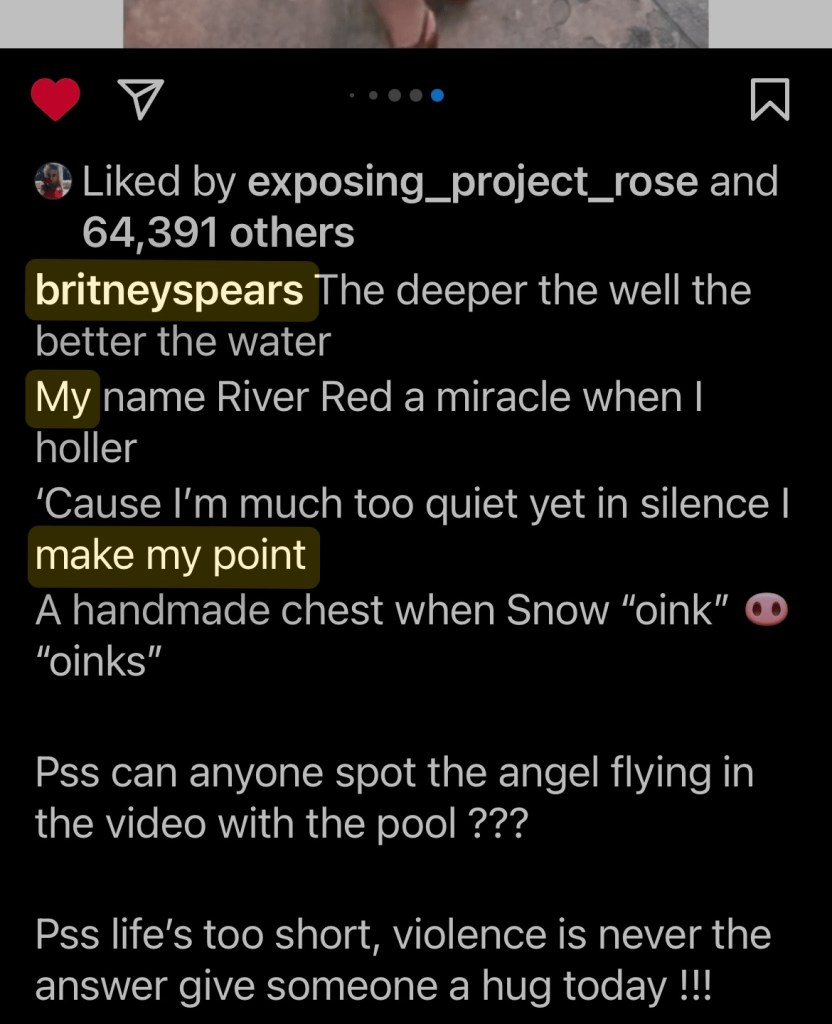The height and width of the screenshot is (1024, 832).
Task: Open exposing_project_rose profile from likes
Action: (472, 181)
